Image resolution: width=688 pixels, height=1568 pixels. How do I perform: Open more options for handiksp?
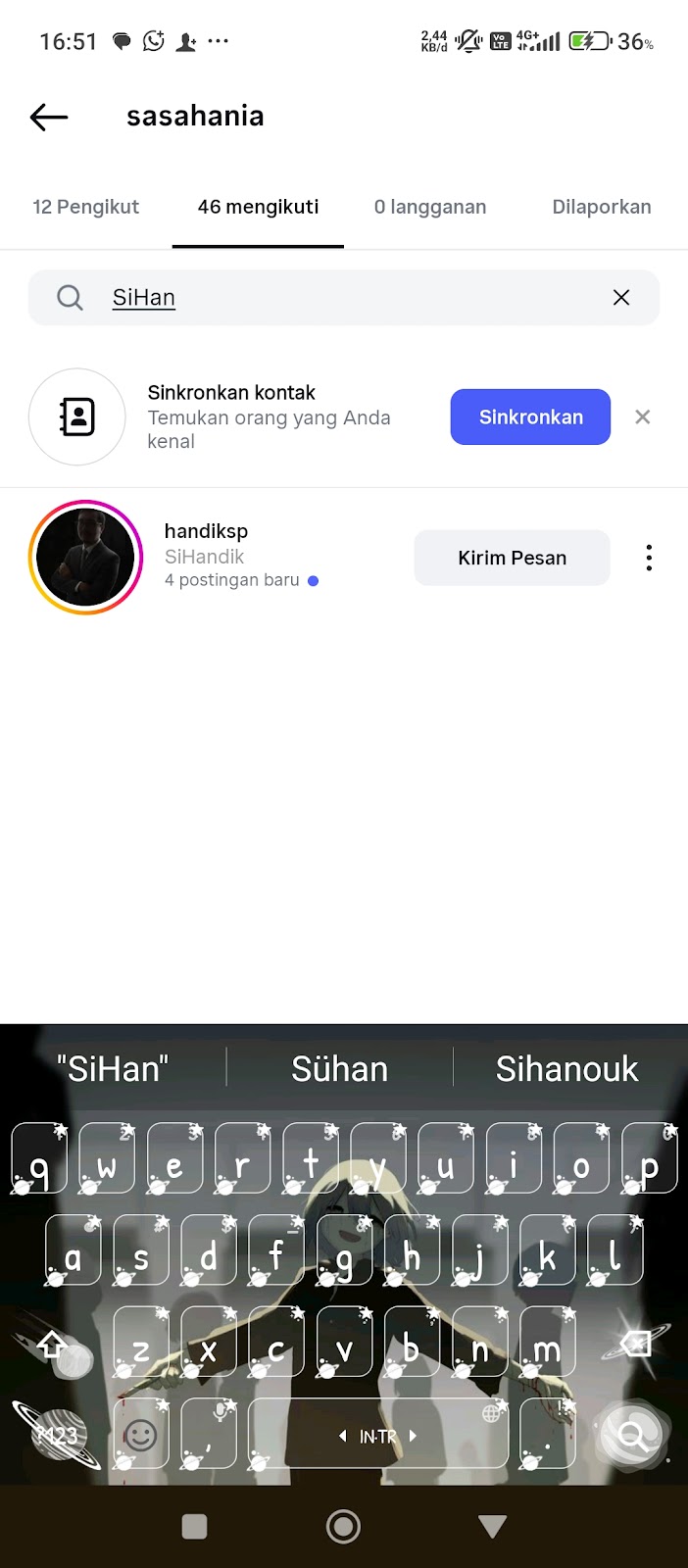coord(649,559)
